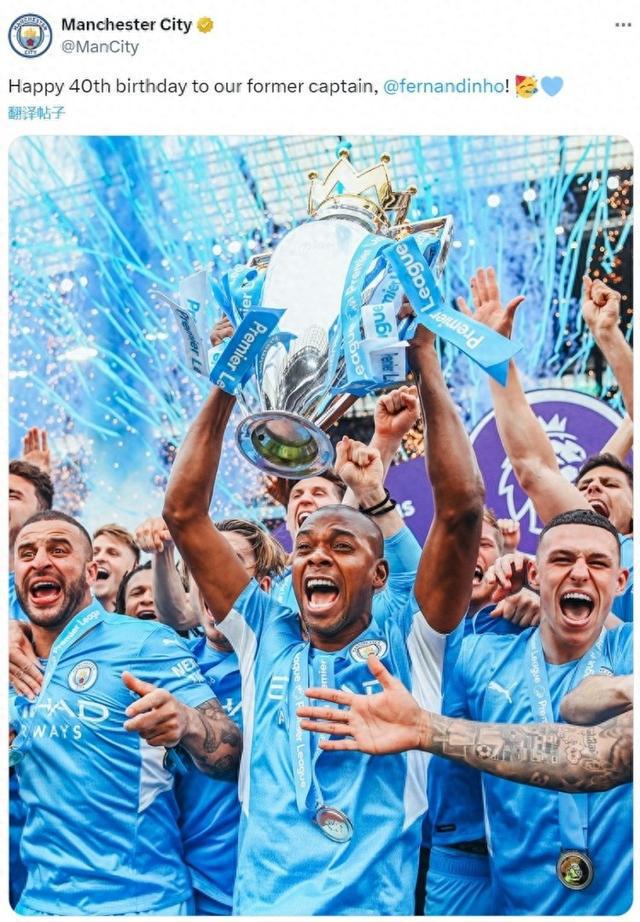Open the @fernandinho mention
The height and width of the screenshot is (922, 640).
(445, 86)
